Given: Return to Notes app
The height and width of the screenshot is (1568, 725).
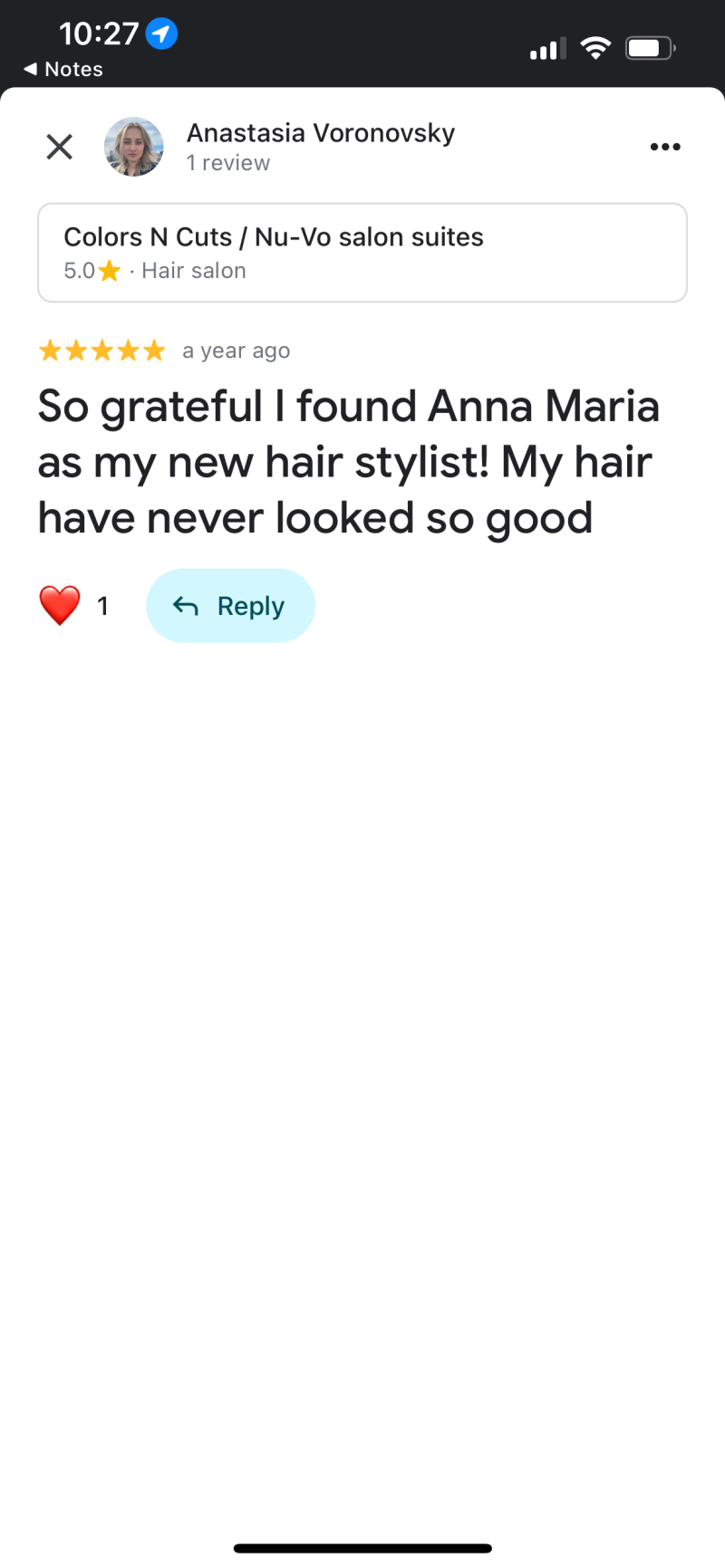Looking at the screenshot, I should tap(63, 70).
